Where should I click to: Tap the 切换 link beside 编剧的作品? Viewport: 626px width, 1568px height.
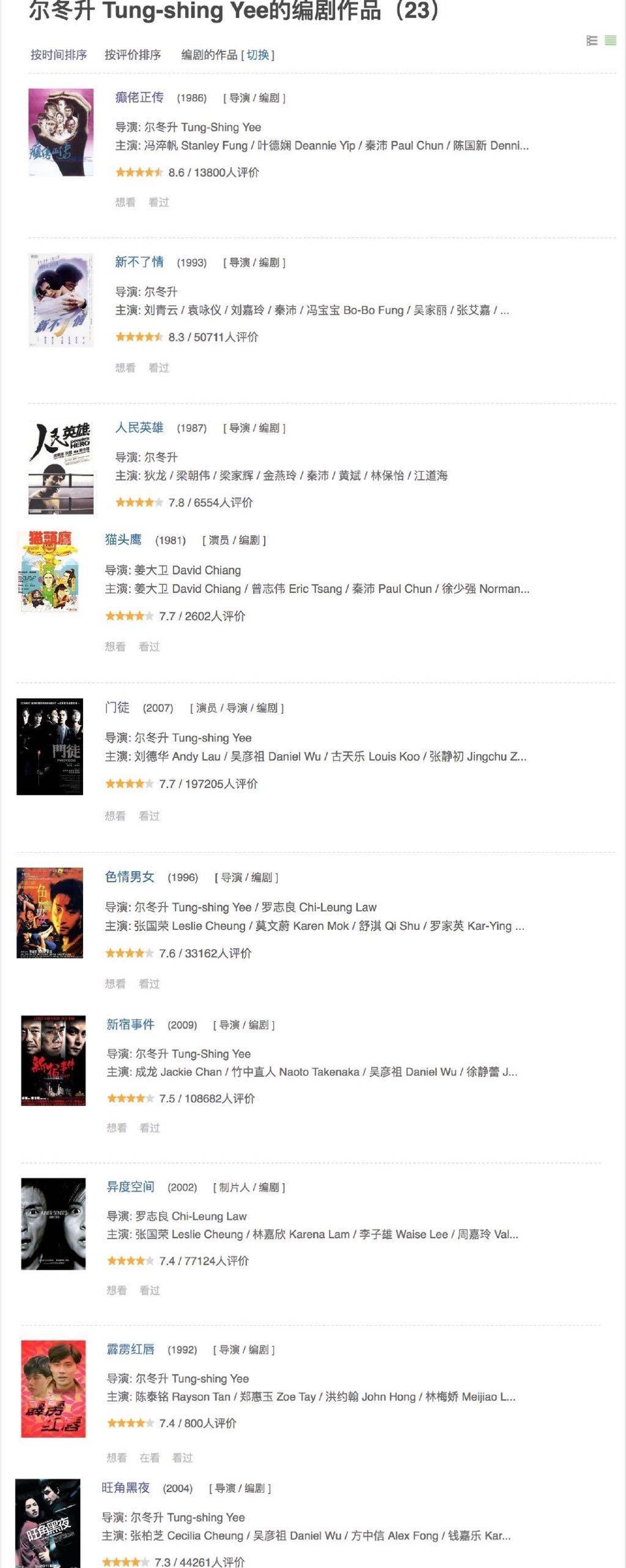(x=257, y=55)
